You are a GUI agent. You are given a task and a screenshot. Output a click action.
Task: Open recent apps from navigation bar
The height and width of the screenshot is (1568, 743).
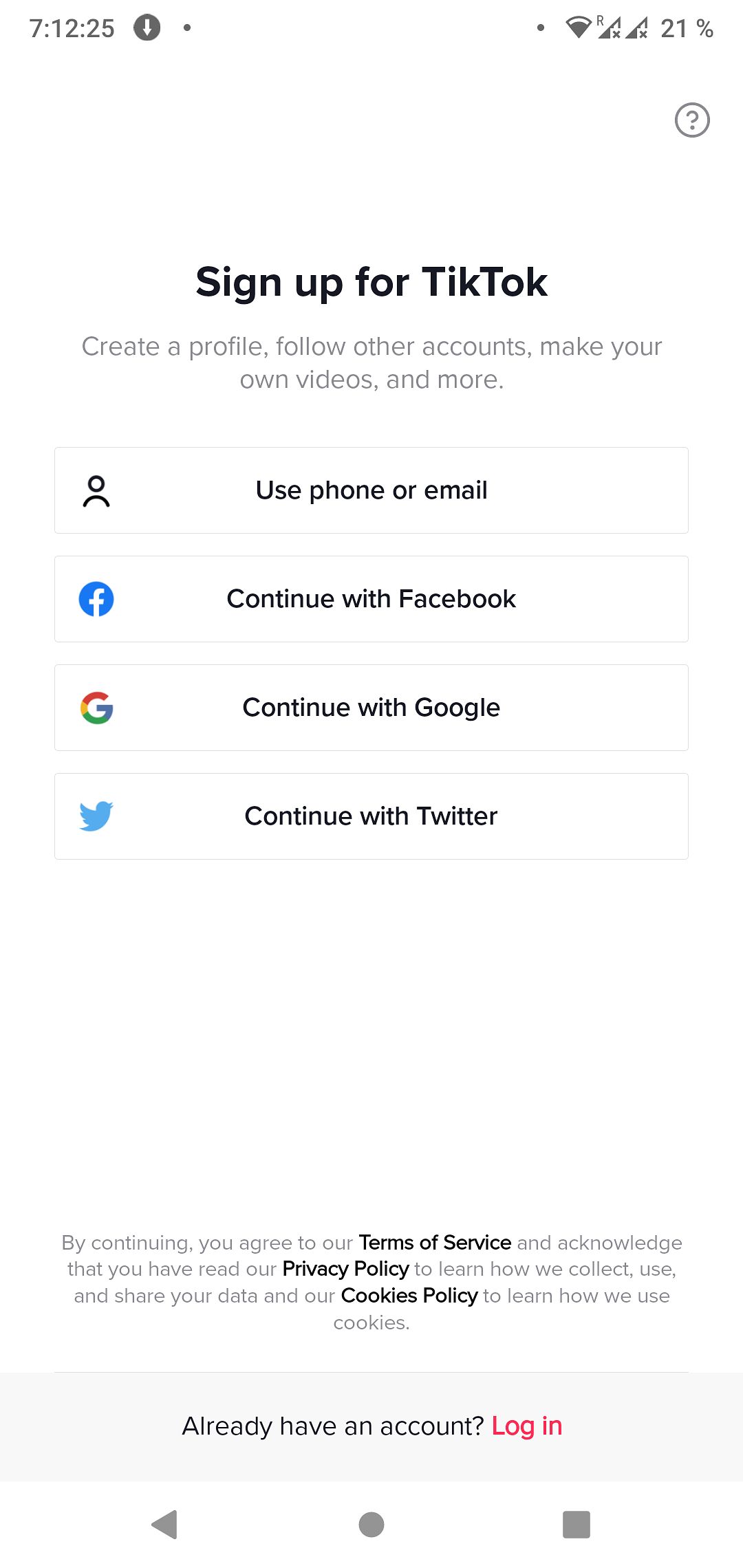pos(577,1525)
